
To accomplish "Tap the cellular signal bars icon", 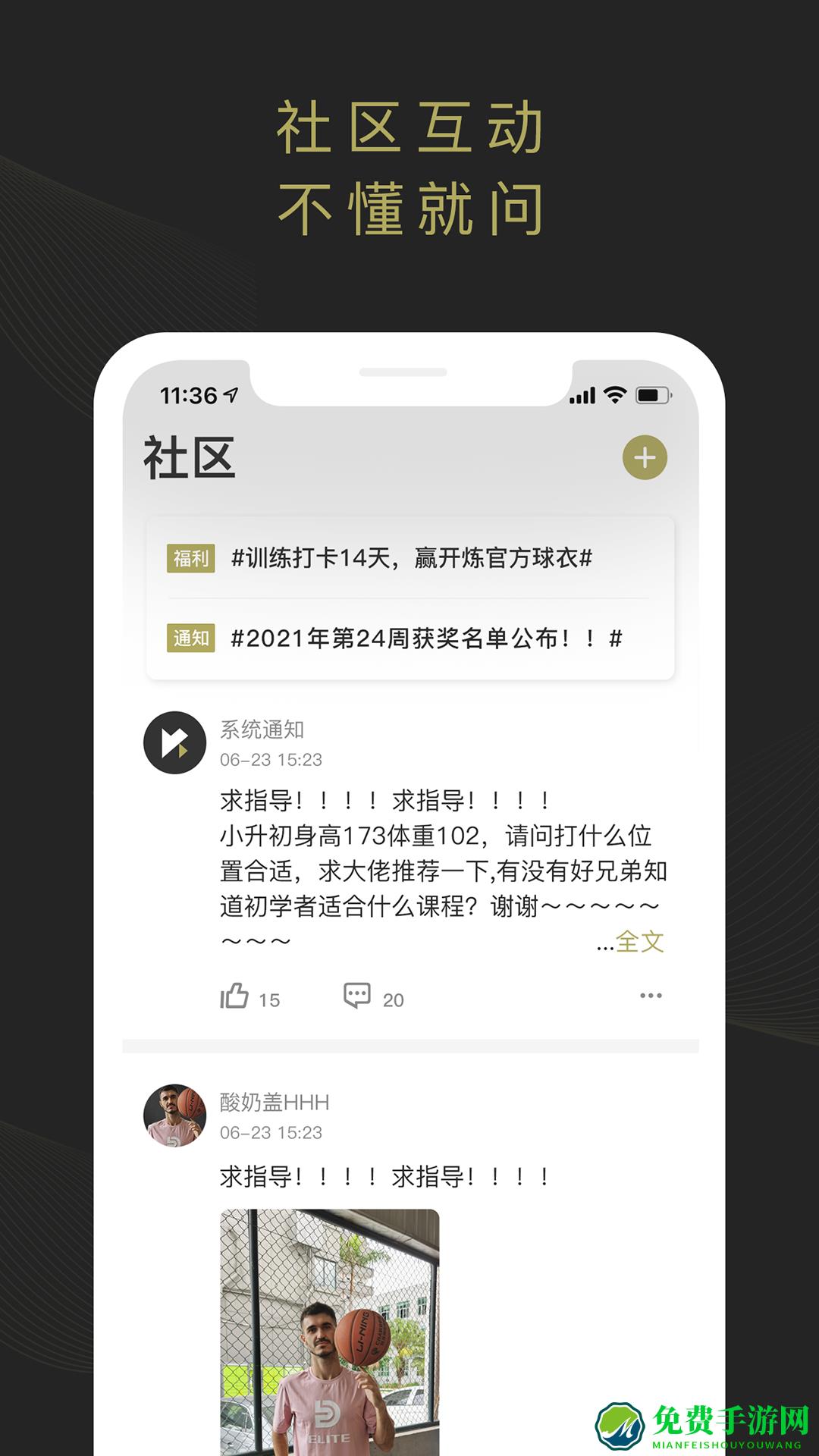I will pyautogui.click(x=584, y=394).
